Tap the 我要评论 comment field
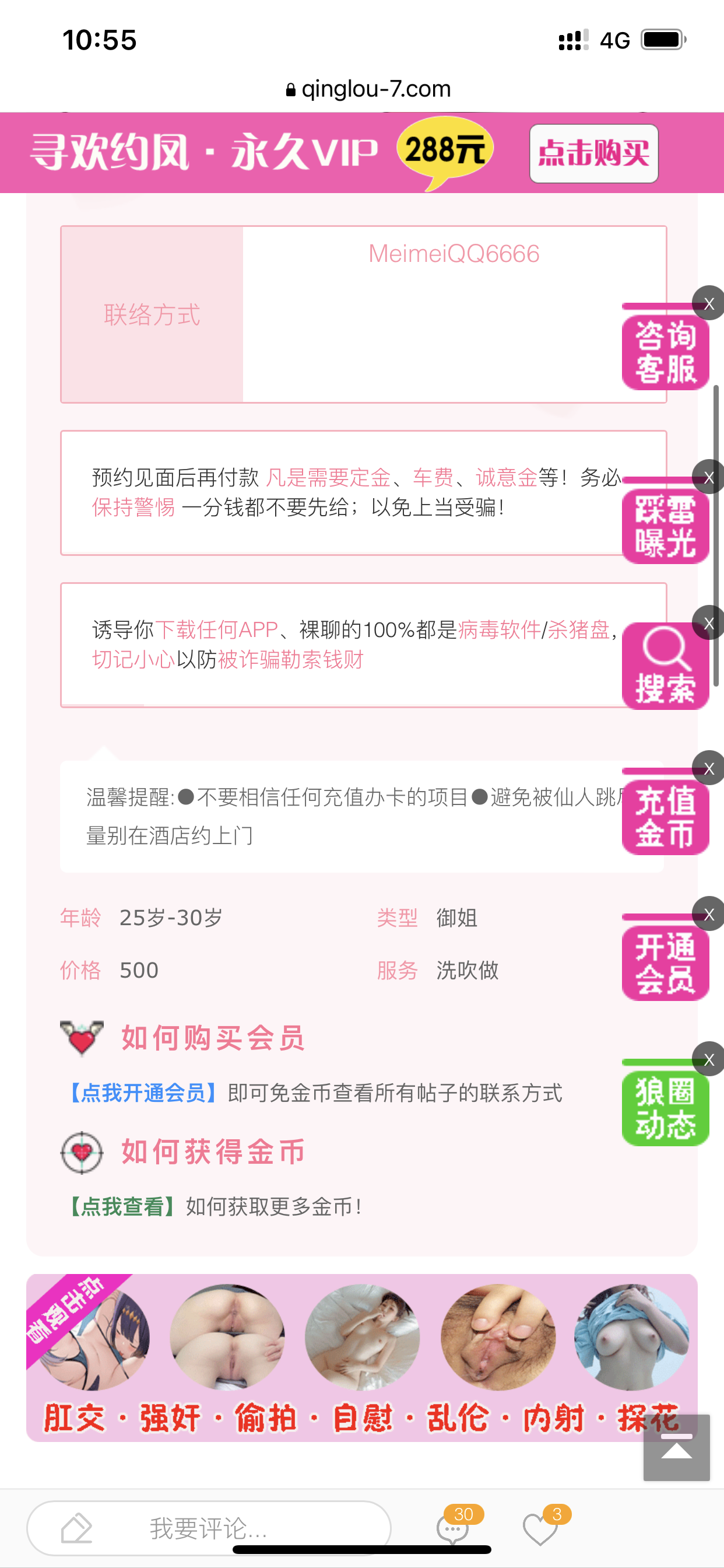The height and width of the screenshot is (1568, 724). tap(208, 1528)
